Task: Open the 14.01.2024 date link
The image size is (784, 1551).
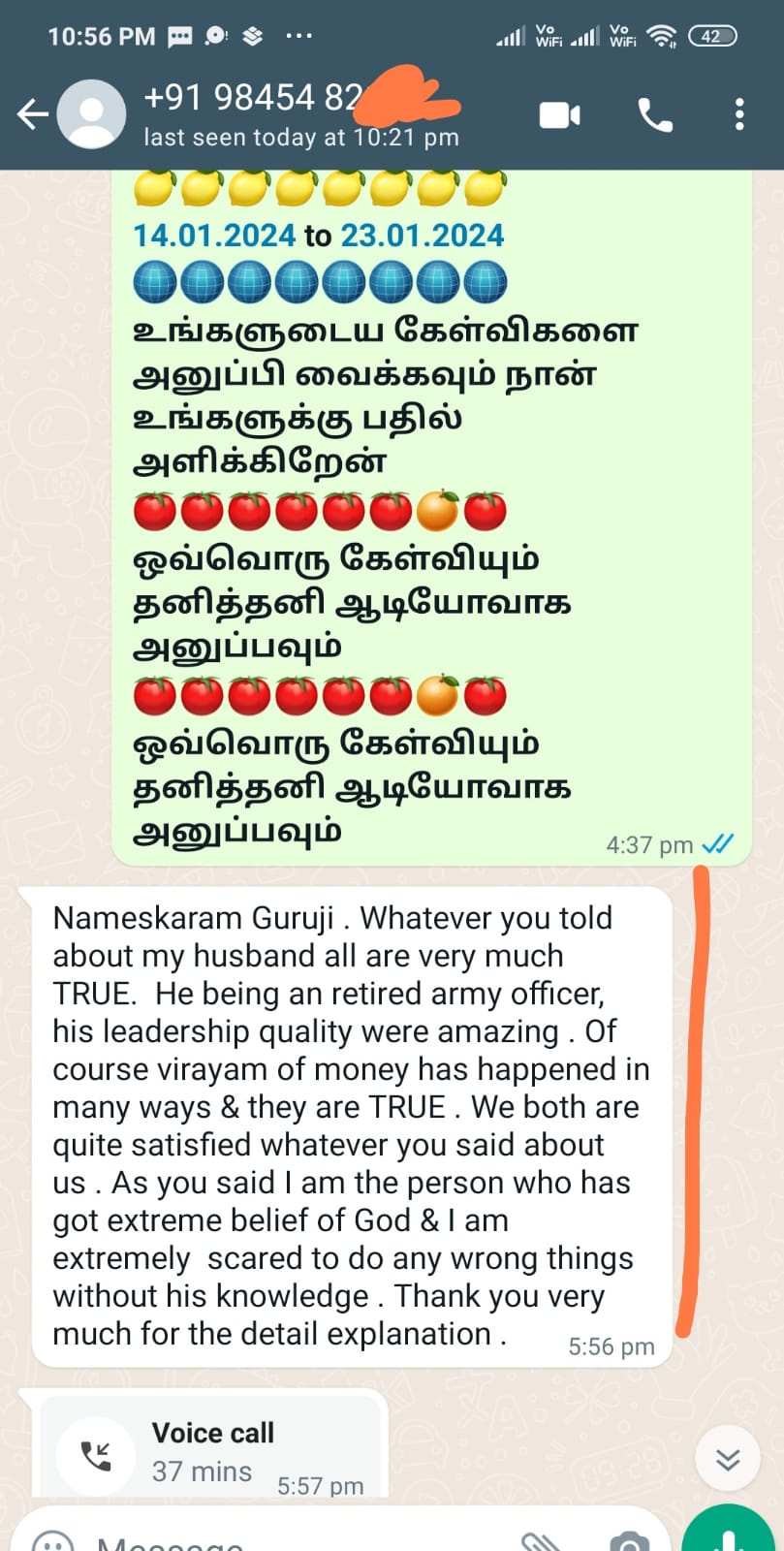Action: coord(214,236)
